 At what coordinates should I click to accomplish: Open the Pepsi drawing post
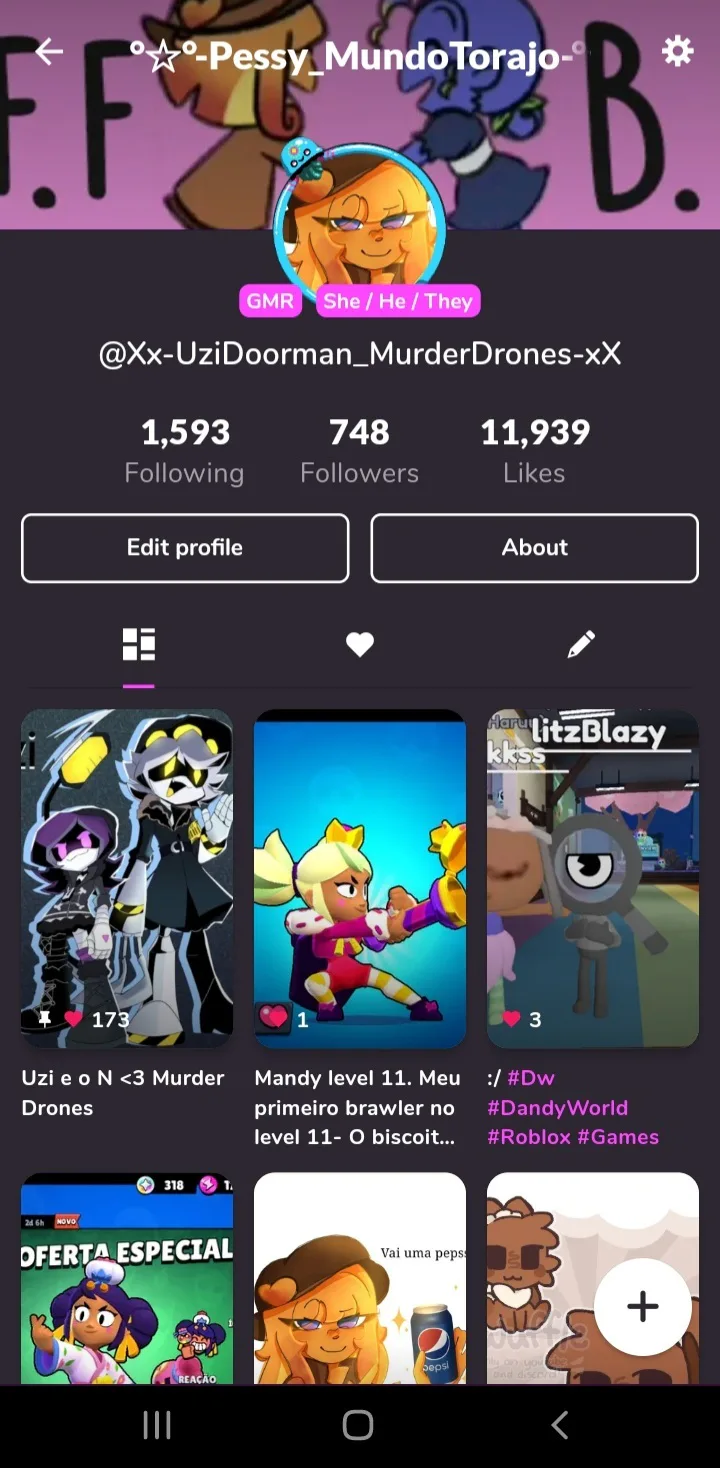coord(360,1278)
